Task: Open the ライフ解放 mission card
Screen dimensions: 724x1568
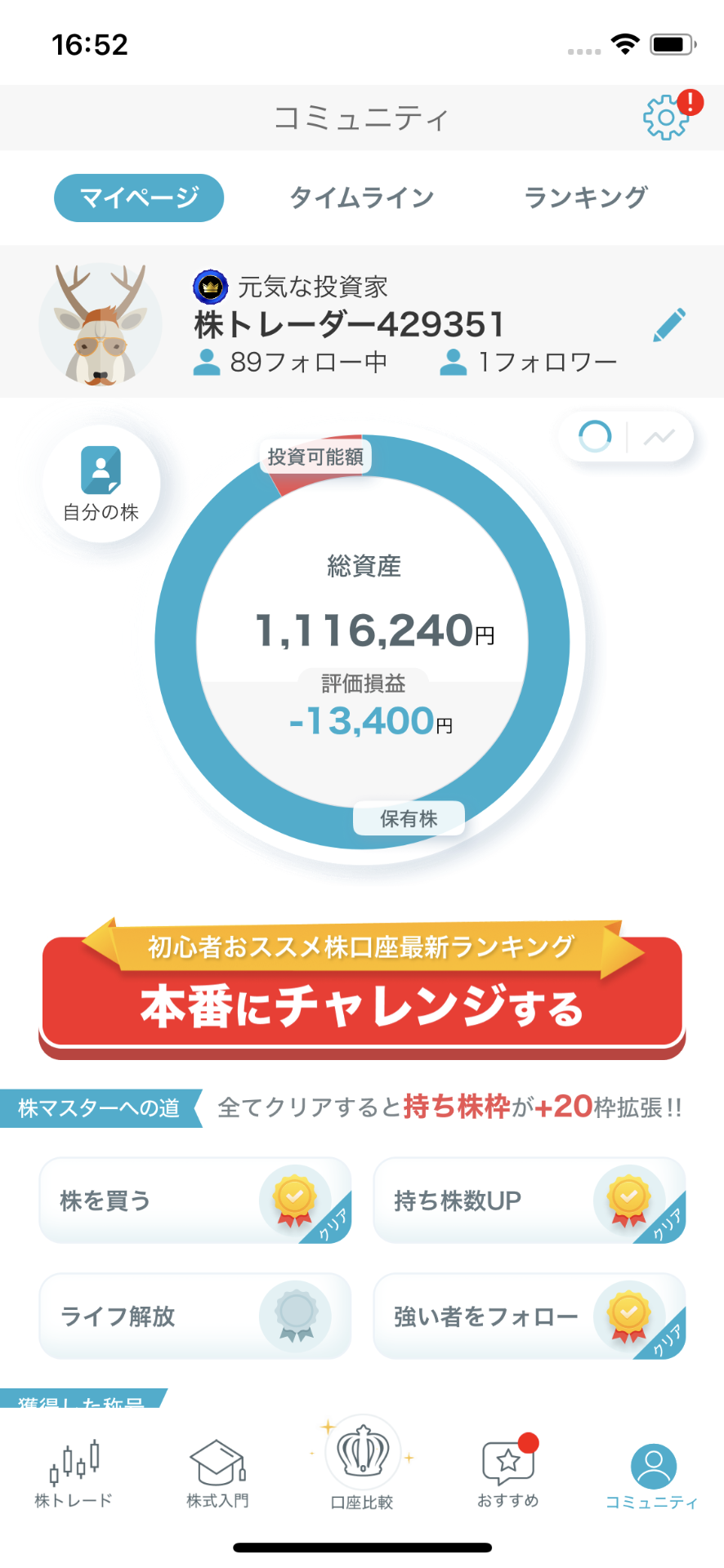Action: coord(195,1316)
